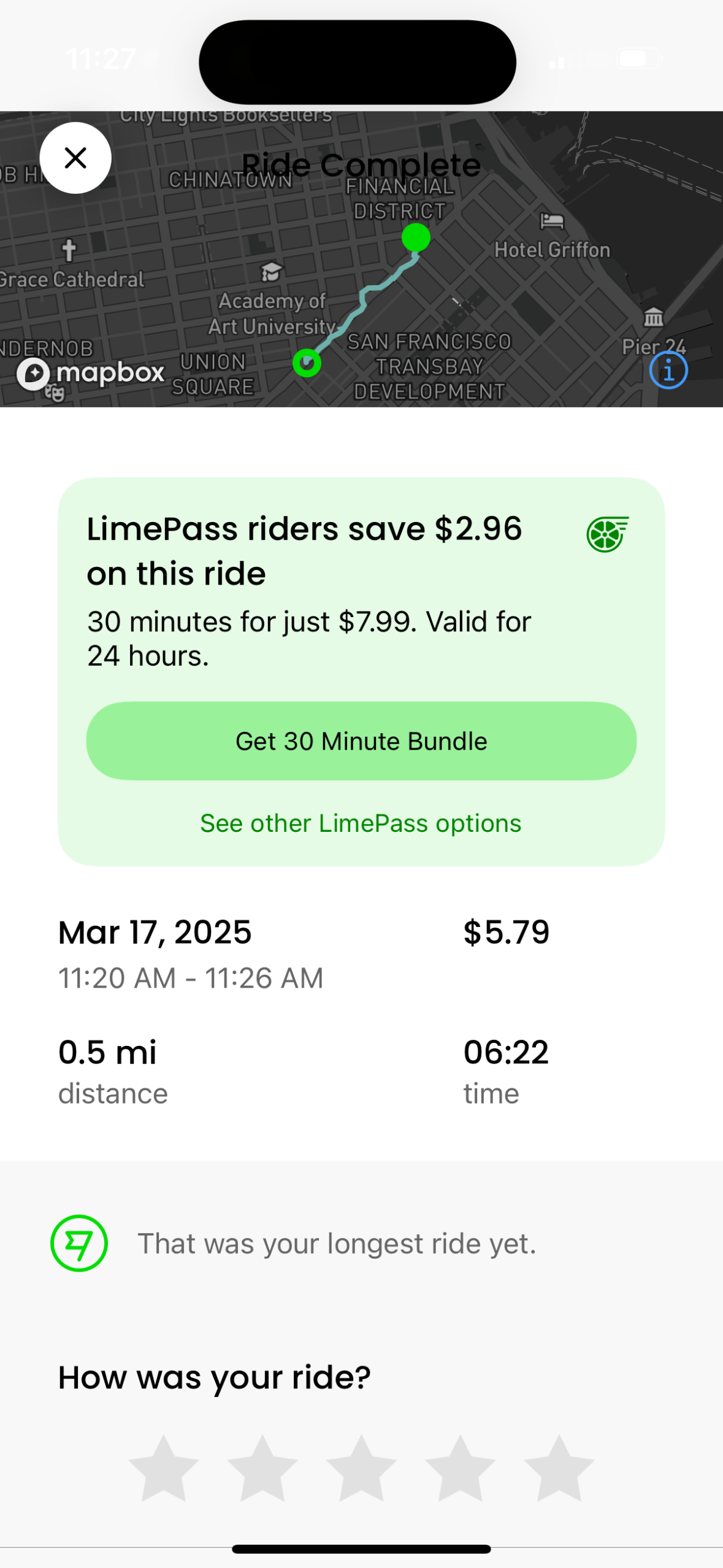
Task: Tap the Pier 24 museum icon
Action: point(652,317)
